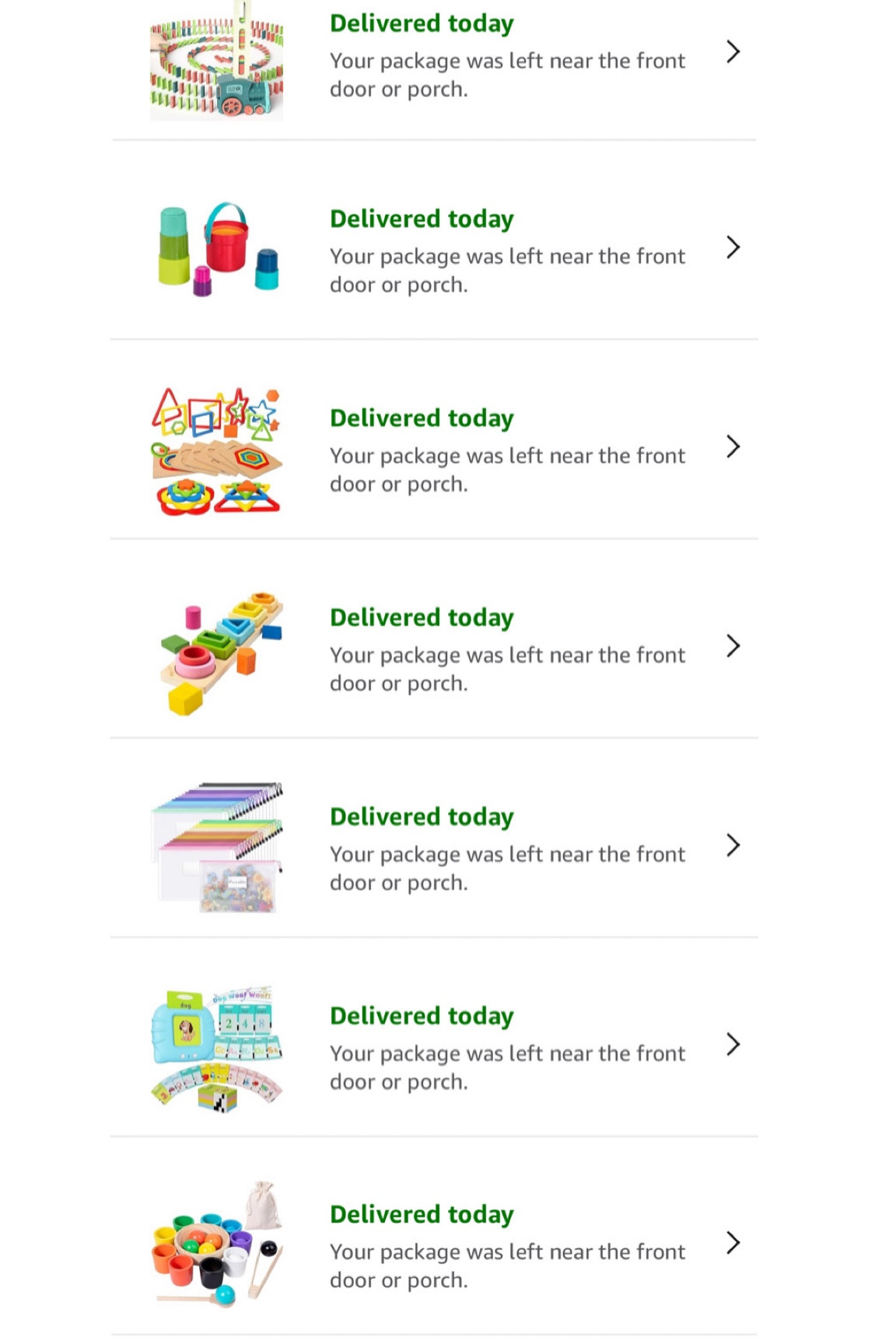The height and width of the screenshot is (1344, 896).
Task: View the wooden shape puzzle toy thumbnail
Action: point(219,447)
